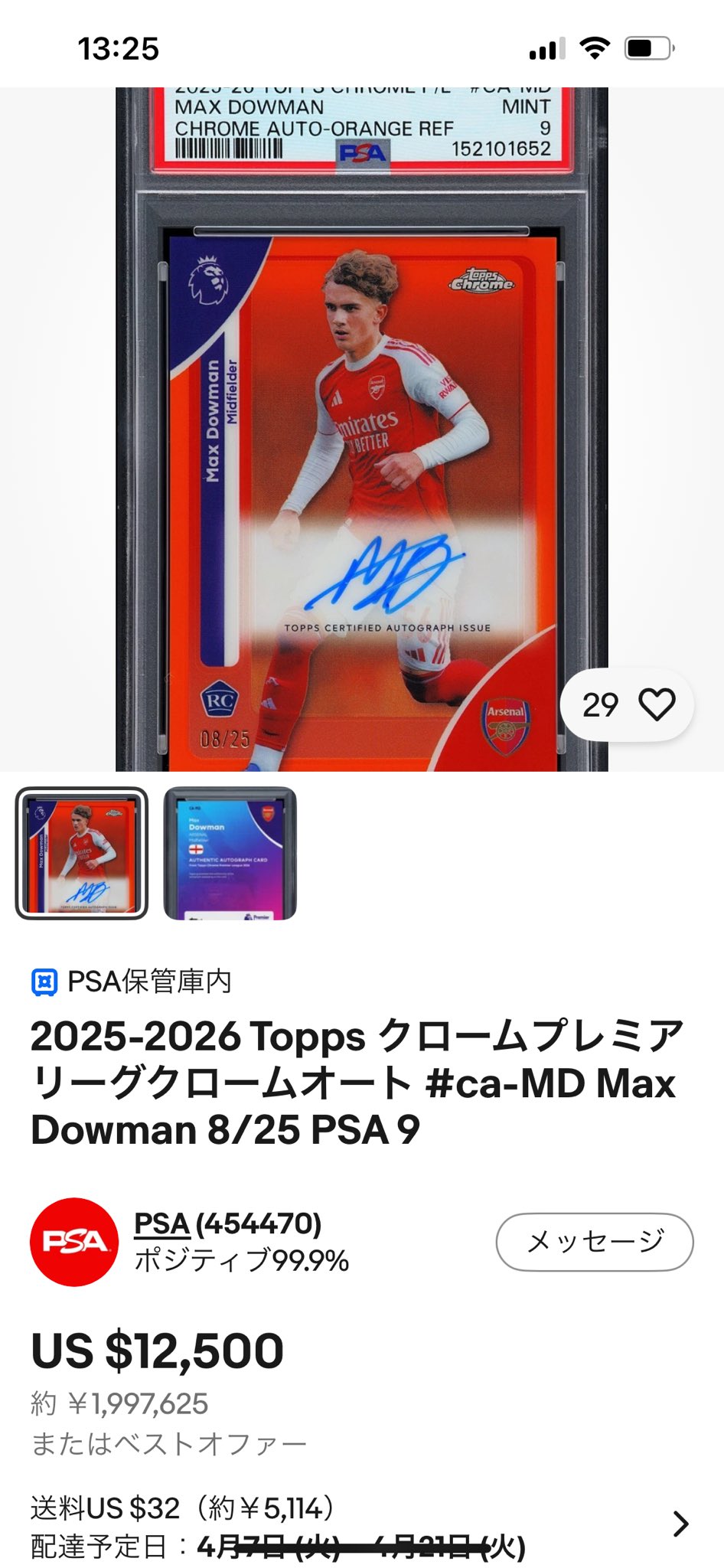Open the main Max Dowman card photo

361,459
